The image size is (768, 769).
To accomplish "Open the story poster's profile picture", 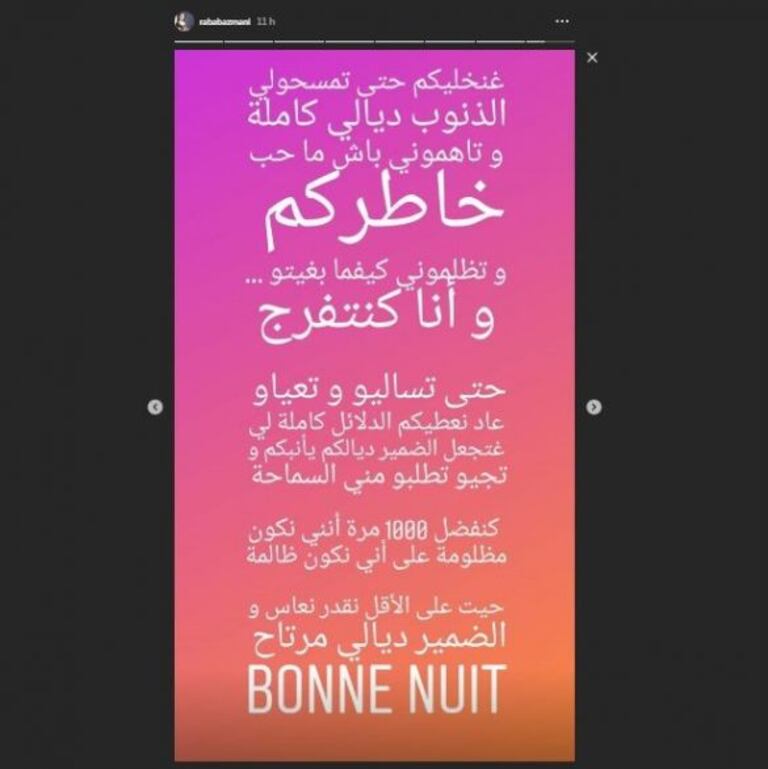I will [x=184, y=21].
